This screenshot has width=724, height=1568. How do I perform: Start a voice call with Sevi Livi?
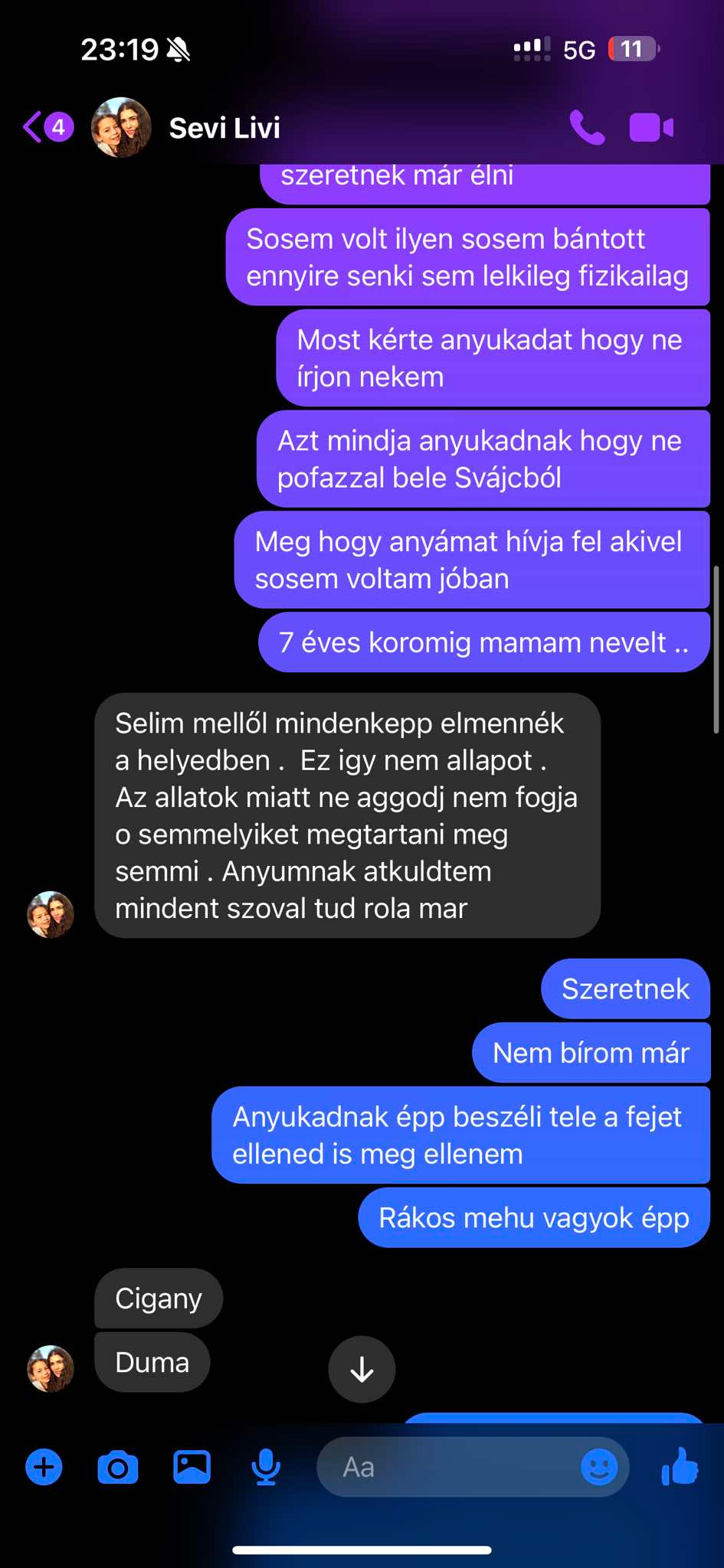click(x=587, y=127)
